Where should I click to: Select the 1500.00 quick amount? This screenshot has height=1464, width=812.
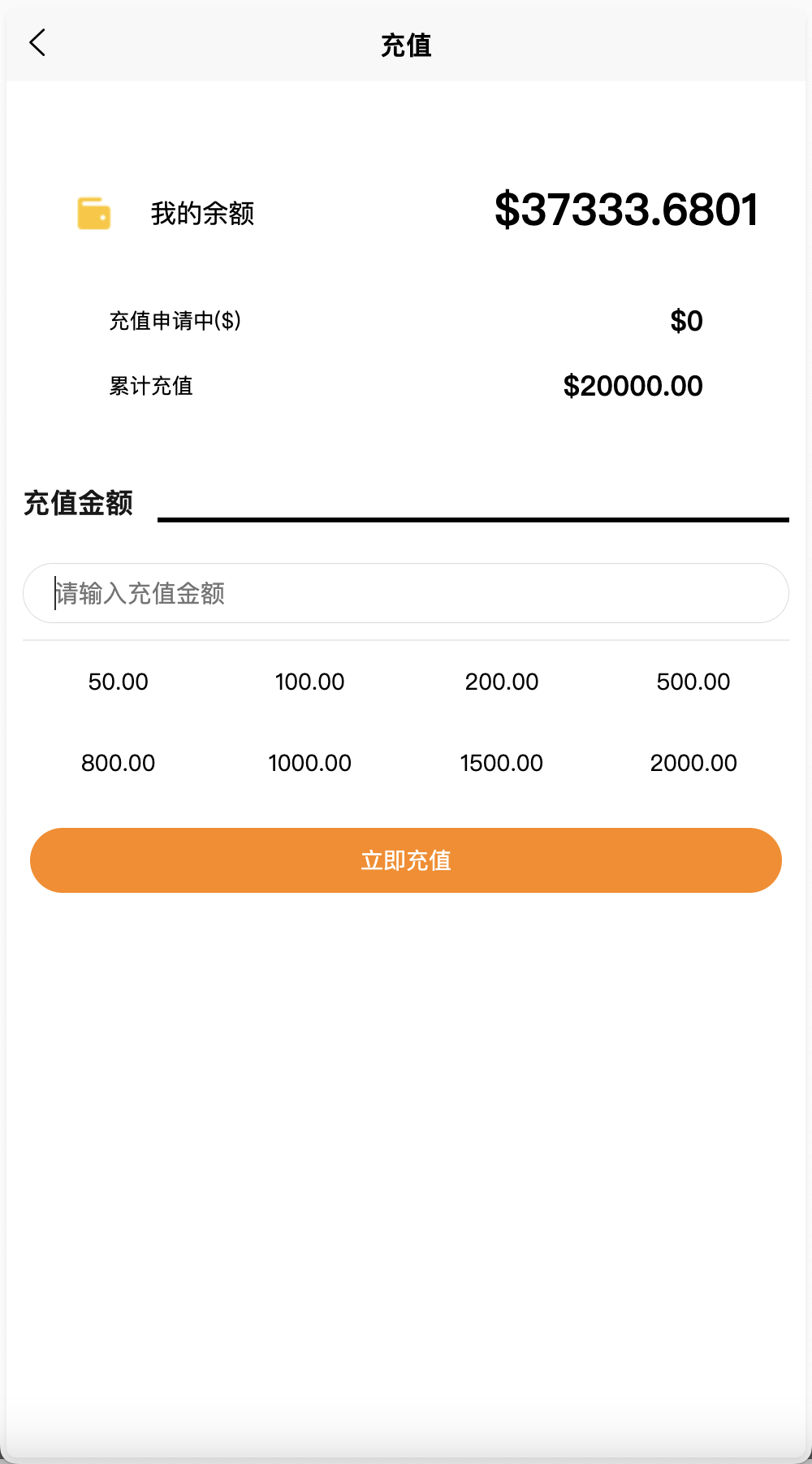[x=501, y=763]
